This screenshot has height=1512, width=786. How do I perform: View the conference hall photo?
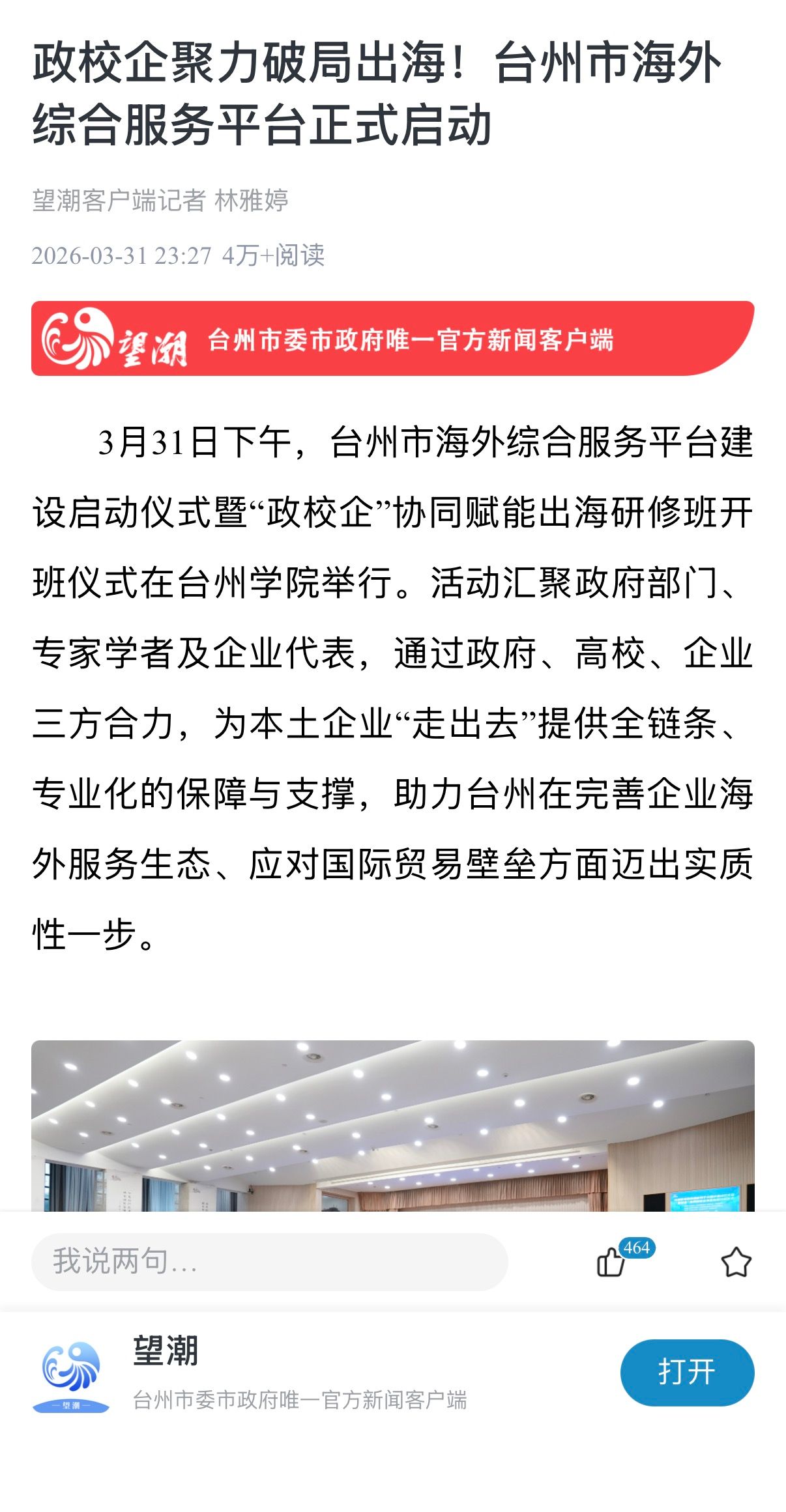(392, 1126)
